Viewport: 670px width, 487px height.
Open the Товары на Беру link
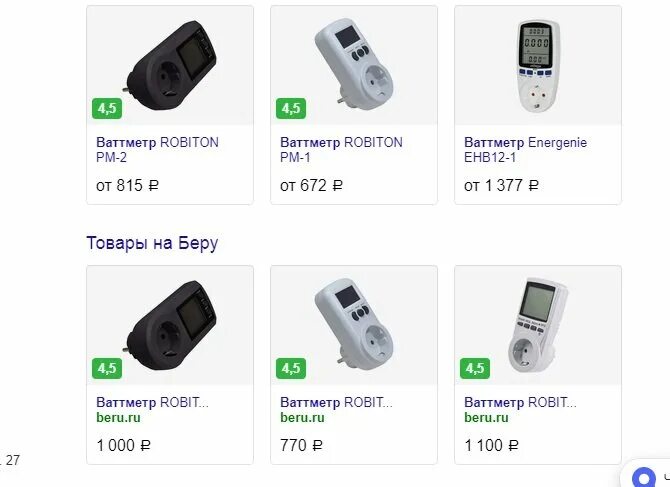(152, 243)
